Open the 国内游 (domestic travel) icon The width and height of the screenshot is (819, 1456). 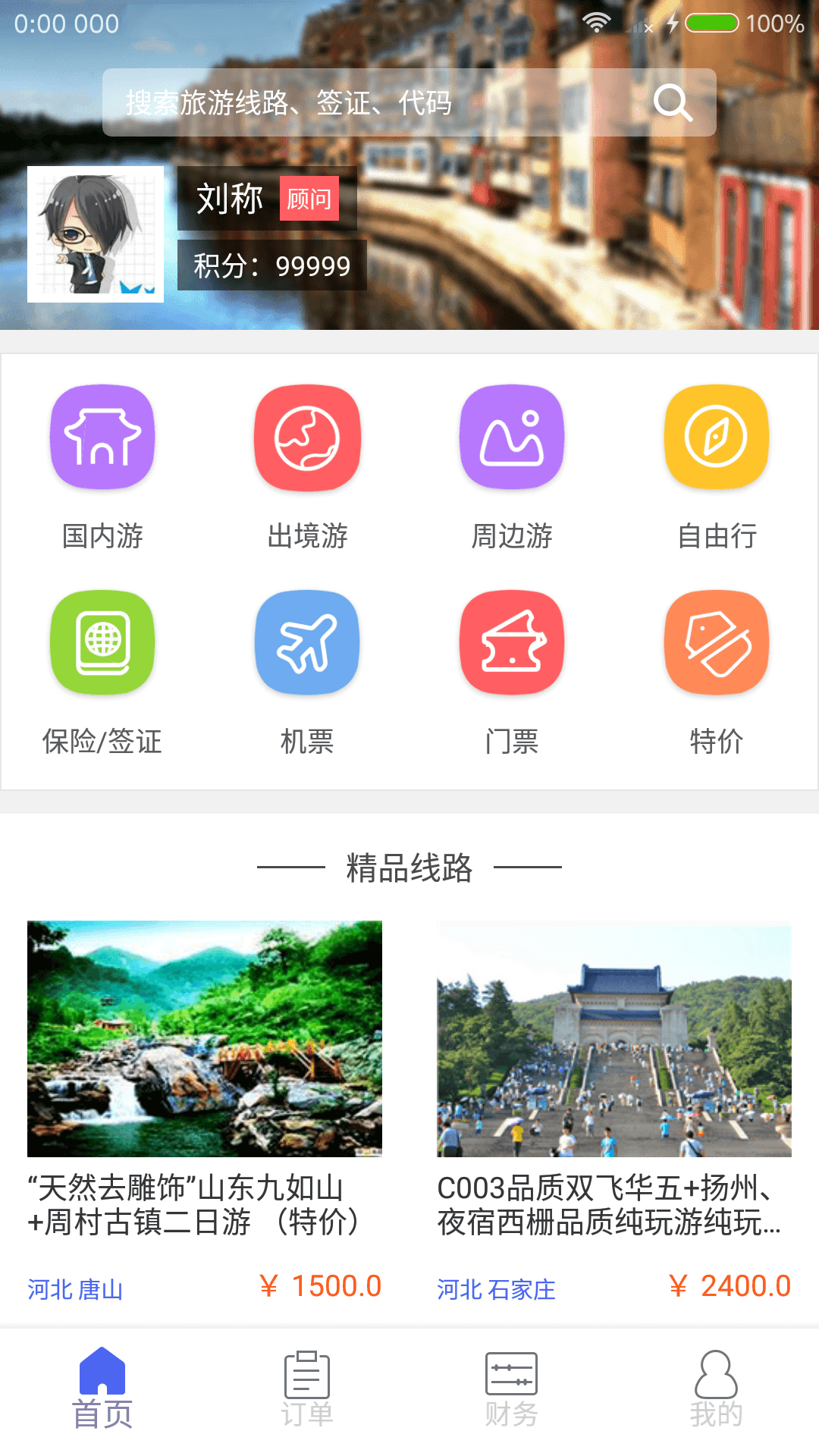(x=102, y=437)
